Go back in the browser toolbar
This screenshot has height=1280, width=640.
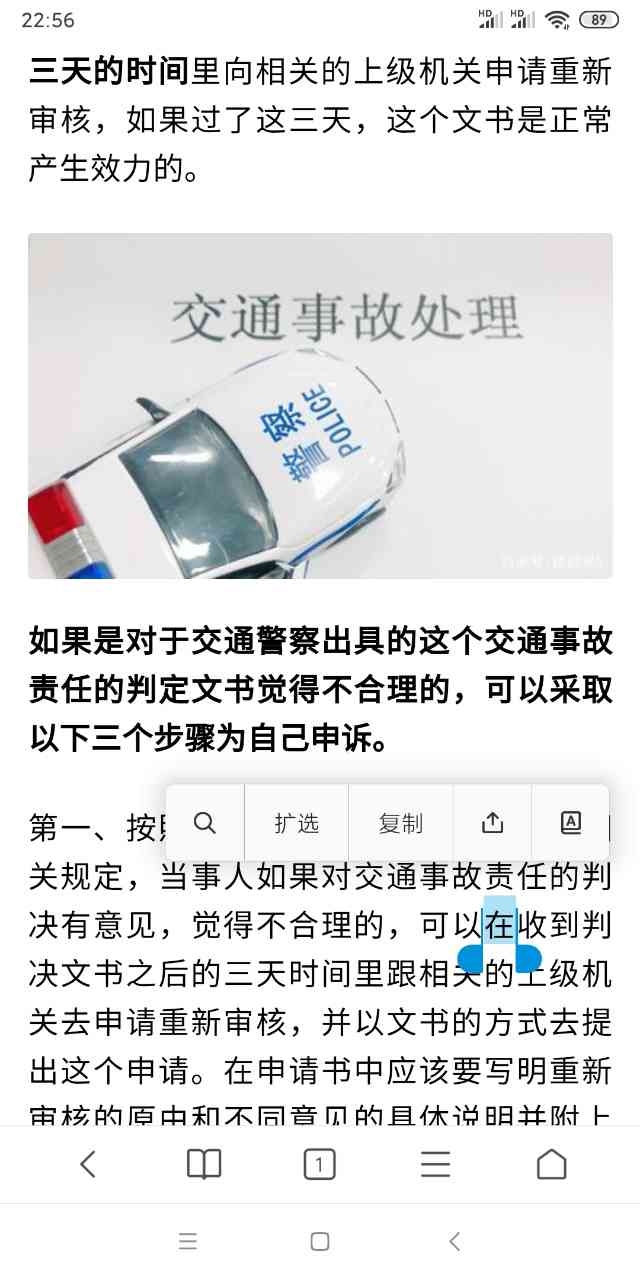pyautogui.click(x=88, y=1164)
